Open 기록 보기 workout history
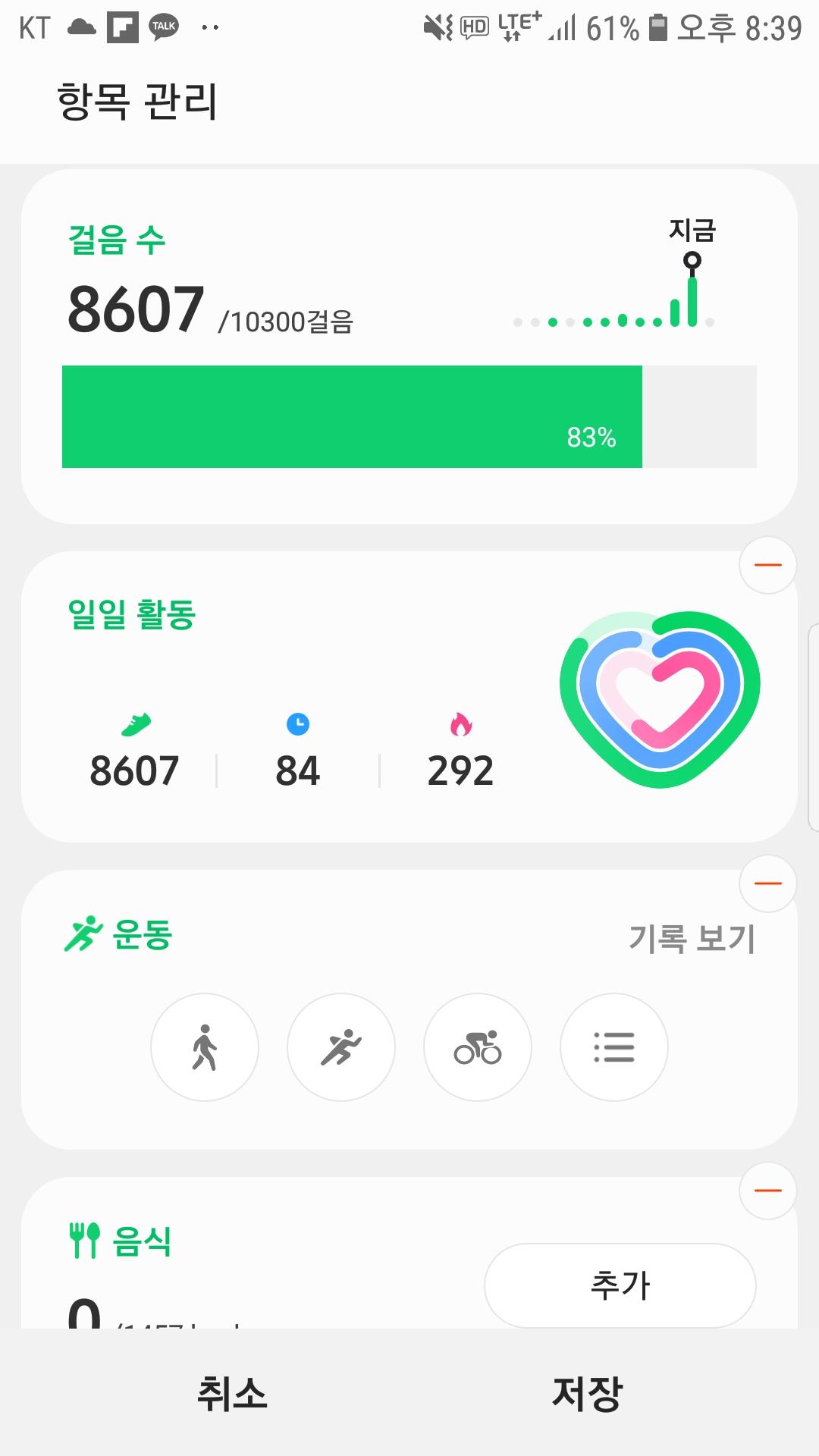This screenshot has height=1456, width=819. click(692, 939)
